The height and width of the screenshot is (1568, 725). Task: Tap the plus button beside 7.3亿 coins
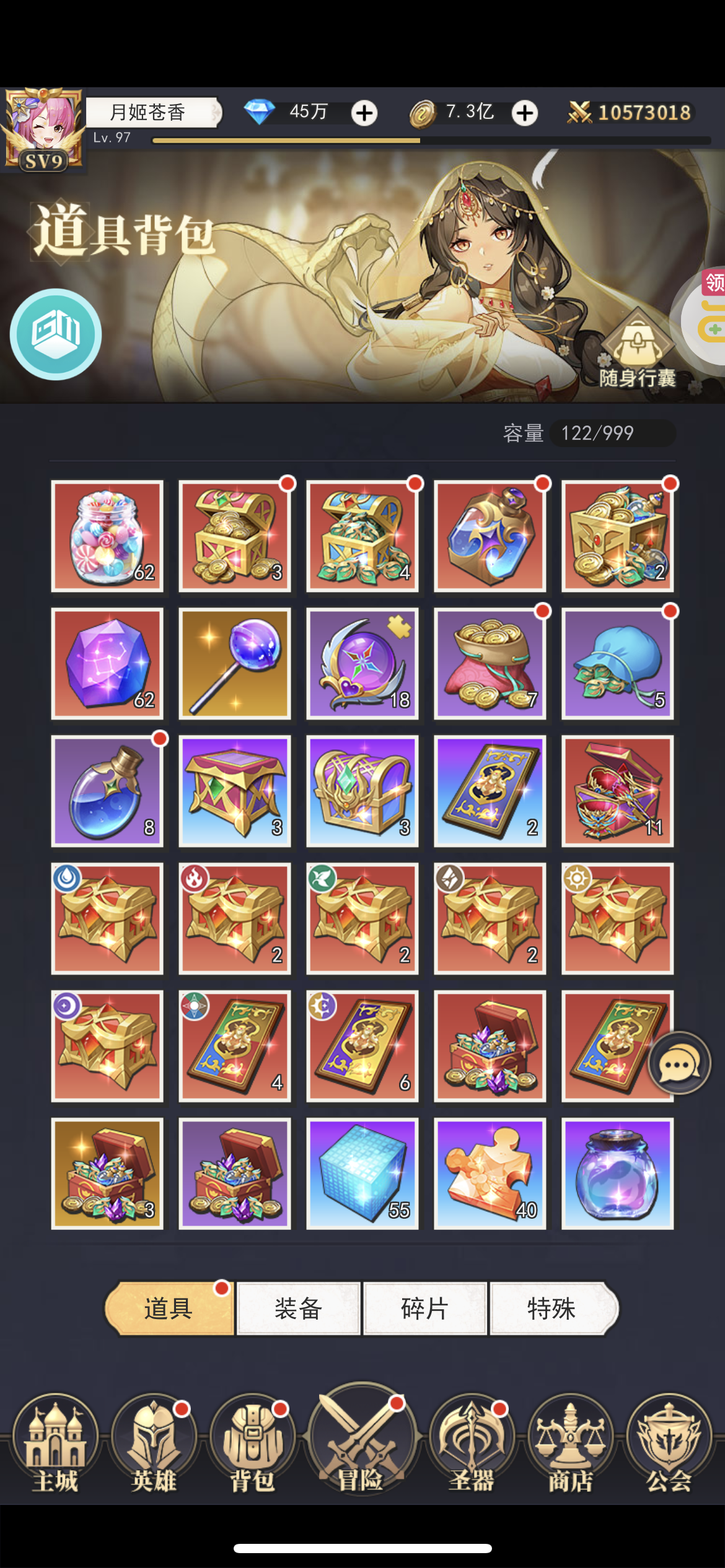525,113
